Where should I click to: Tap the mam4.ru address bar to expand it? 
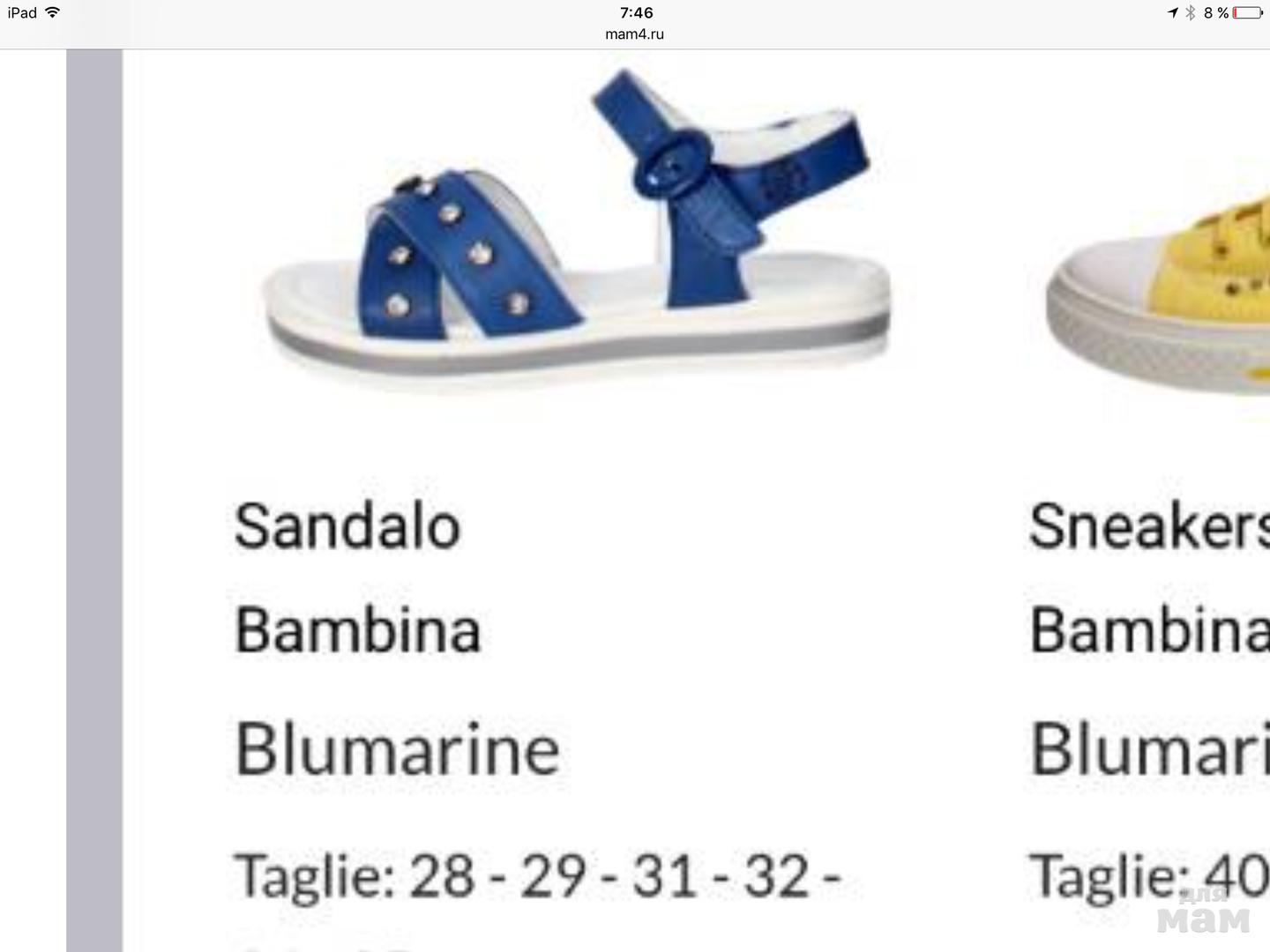pos(634,34)
